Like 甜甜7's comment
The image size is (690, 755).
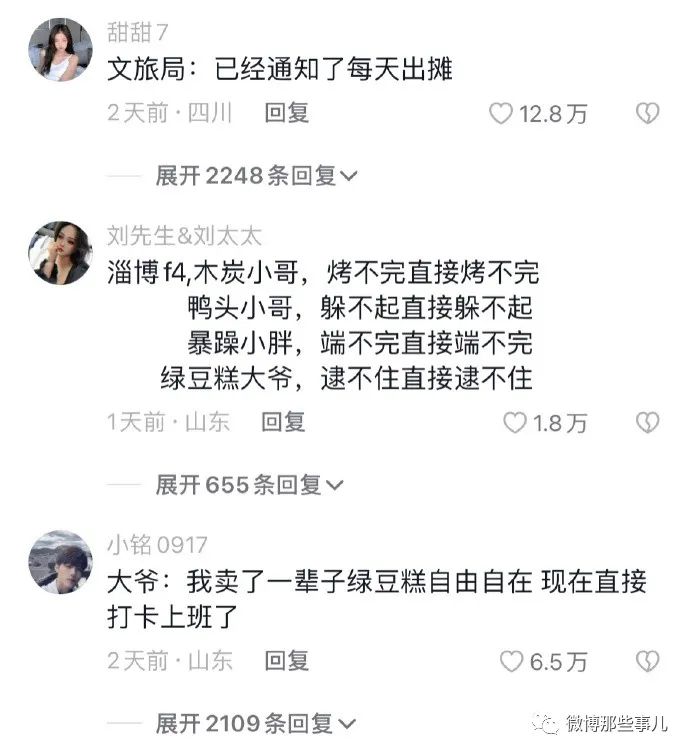coord(500,113)
